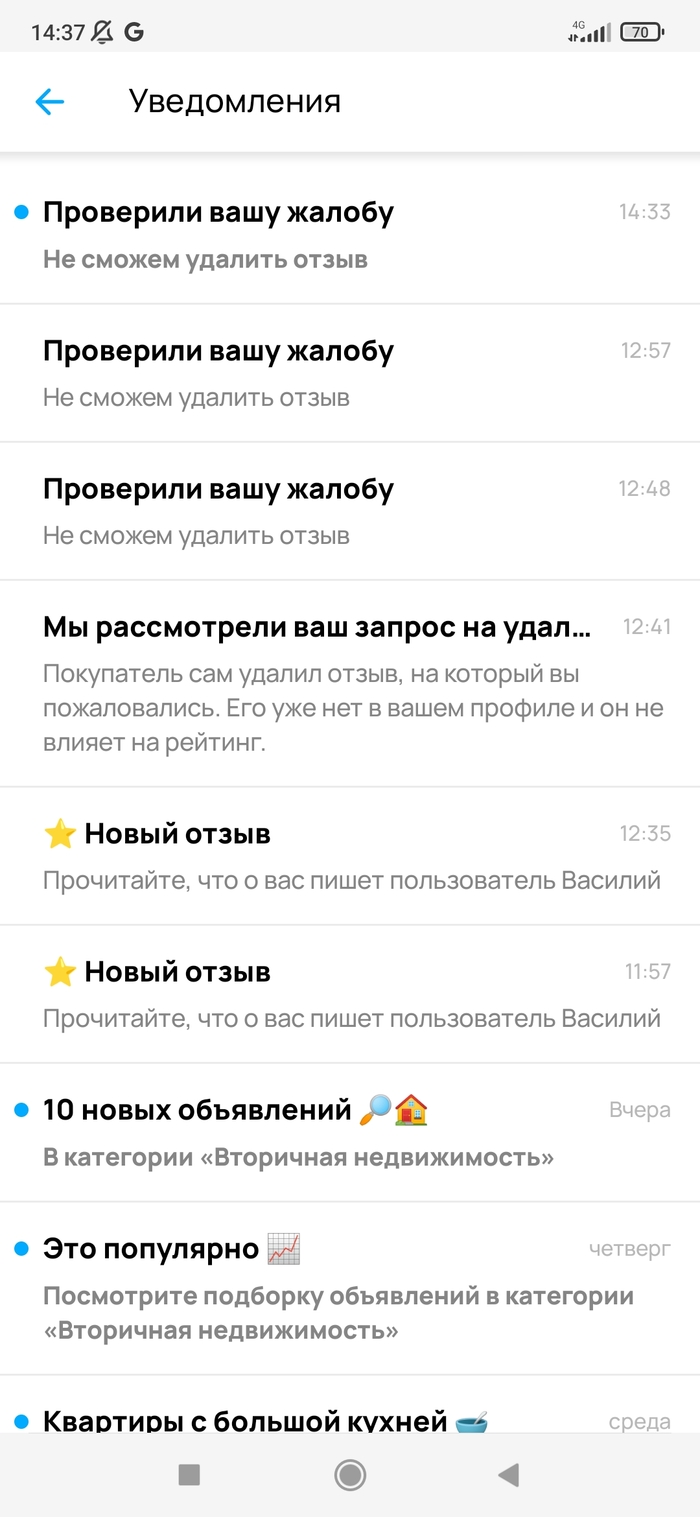This screenshot has height=1517, width=700.
Task: Read the new review notification from 12:35
Action: coord(350,856)
